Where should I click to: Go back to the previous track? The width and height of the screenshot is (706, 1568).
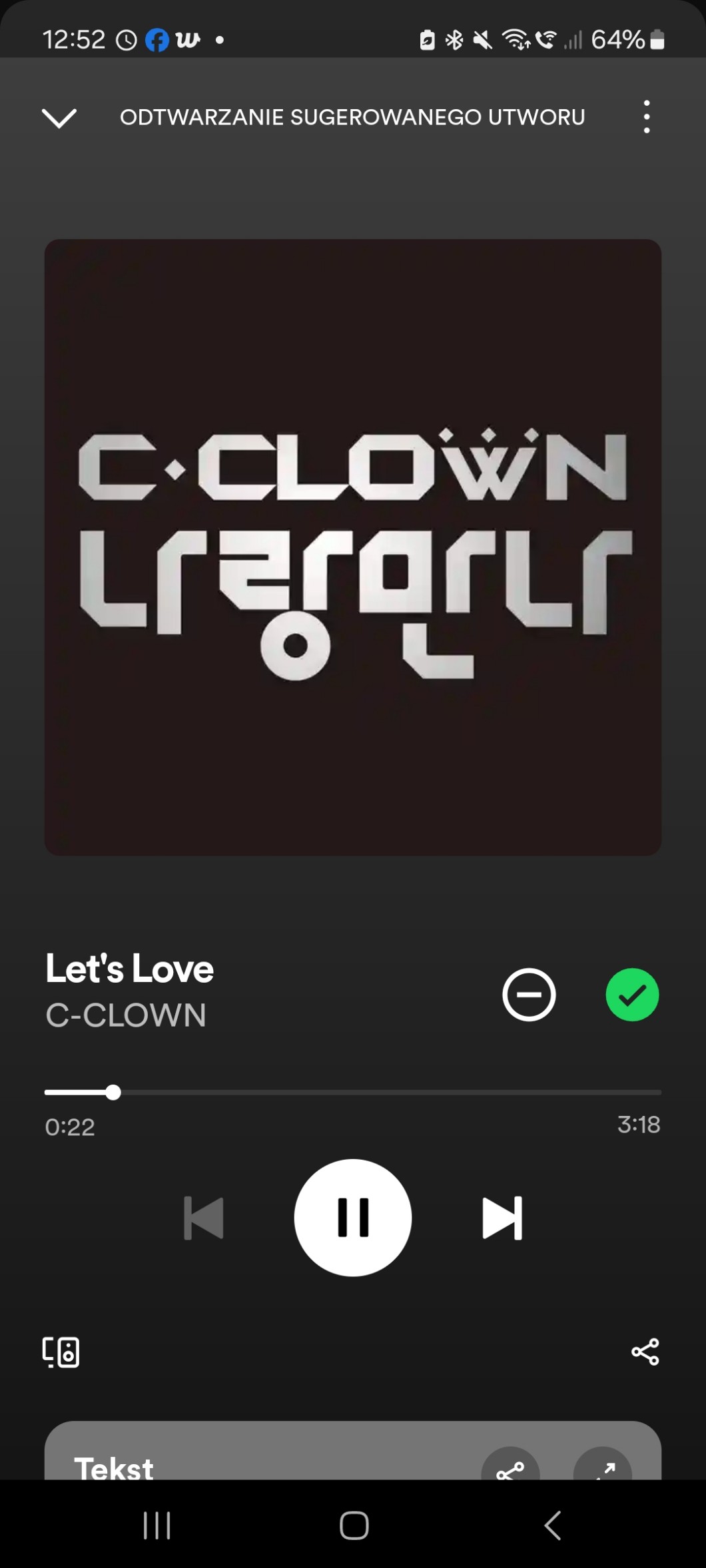click(203, 1218)
